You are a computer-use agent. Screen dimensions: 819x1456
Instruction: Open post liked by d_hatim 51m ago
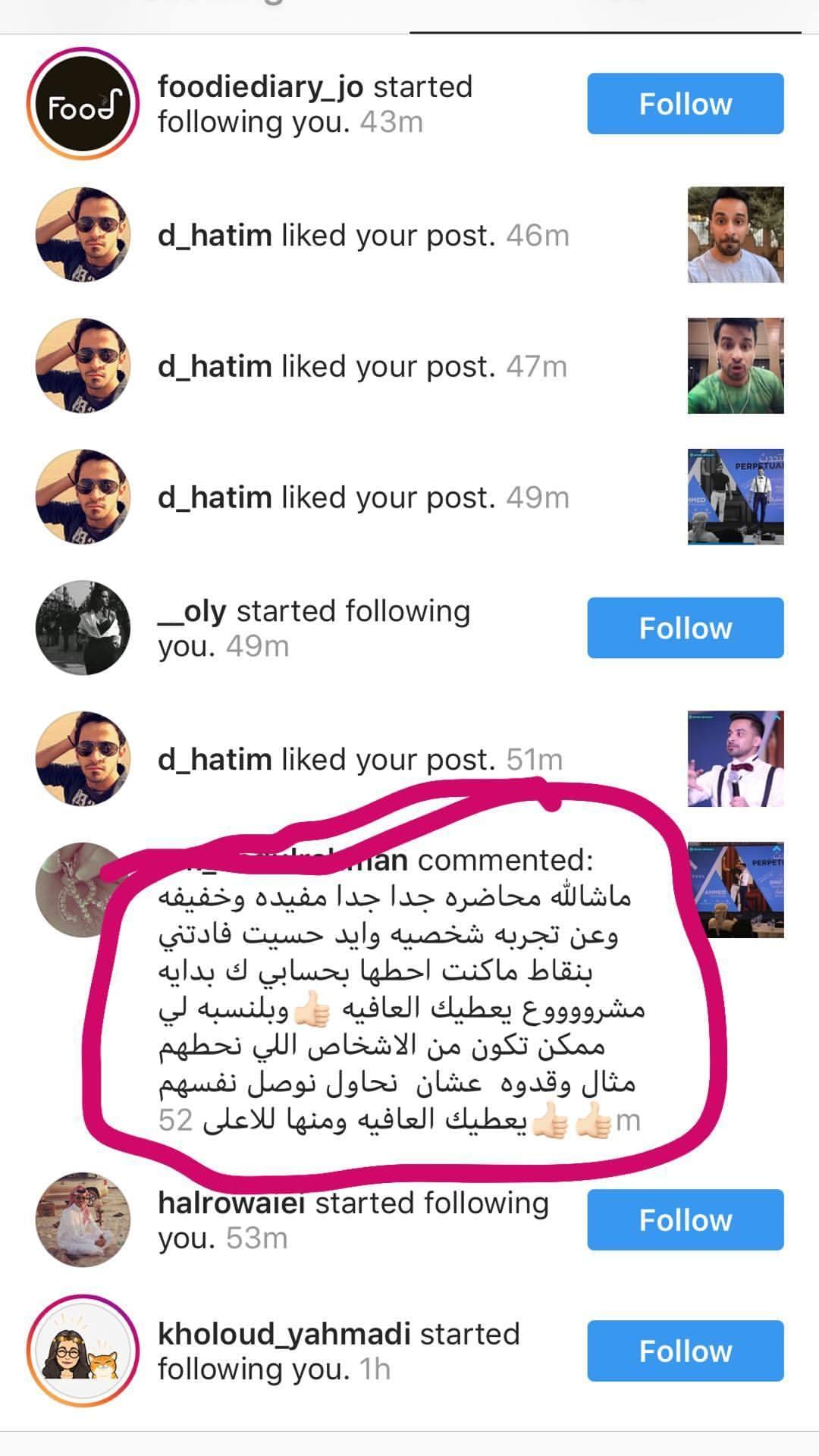[735, 759]
